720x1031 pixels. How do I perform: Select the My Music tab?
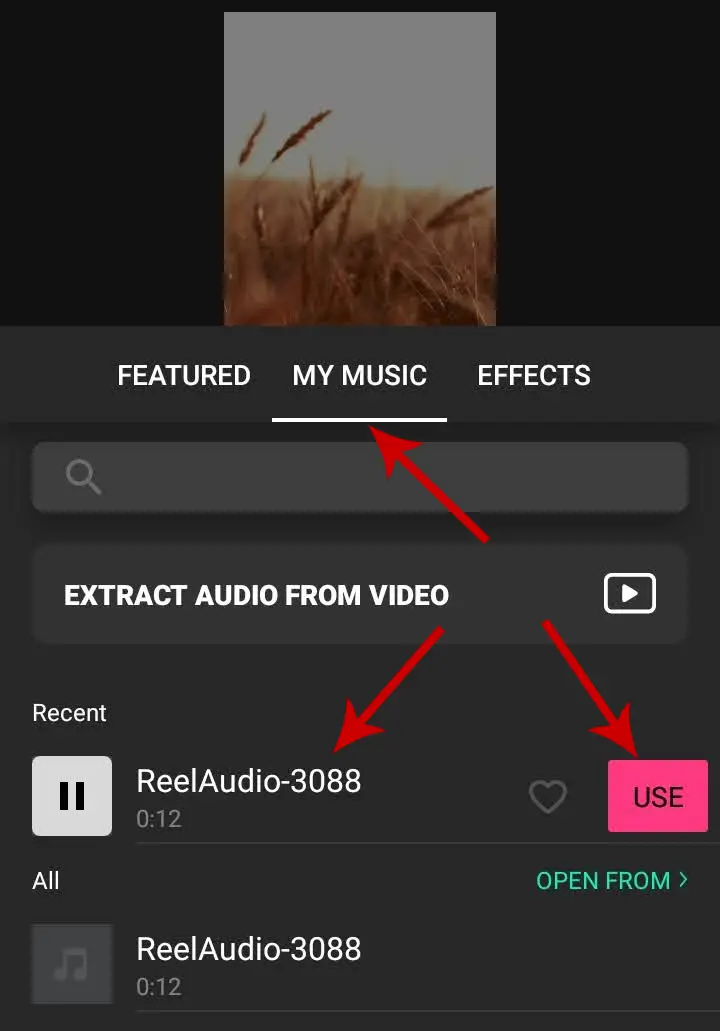coord(359,376)
